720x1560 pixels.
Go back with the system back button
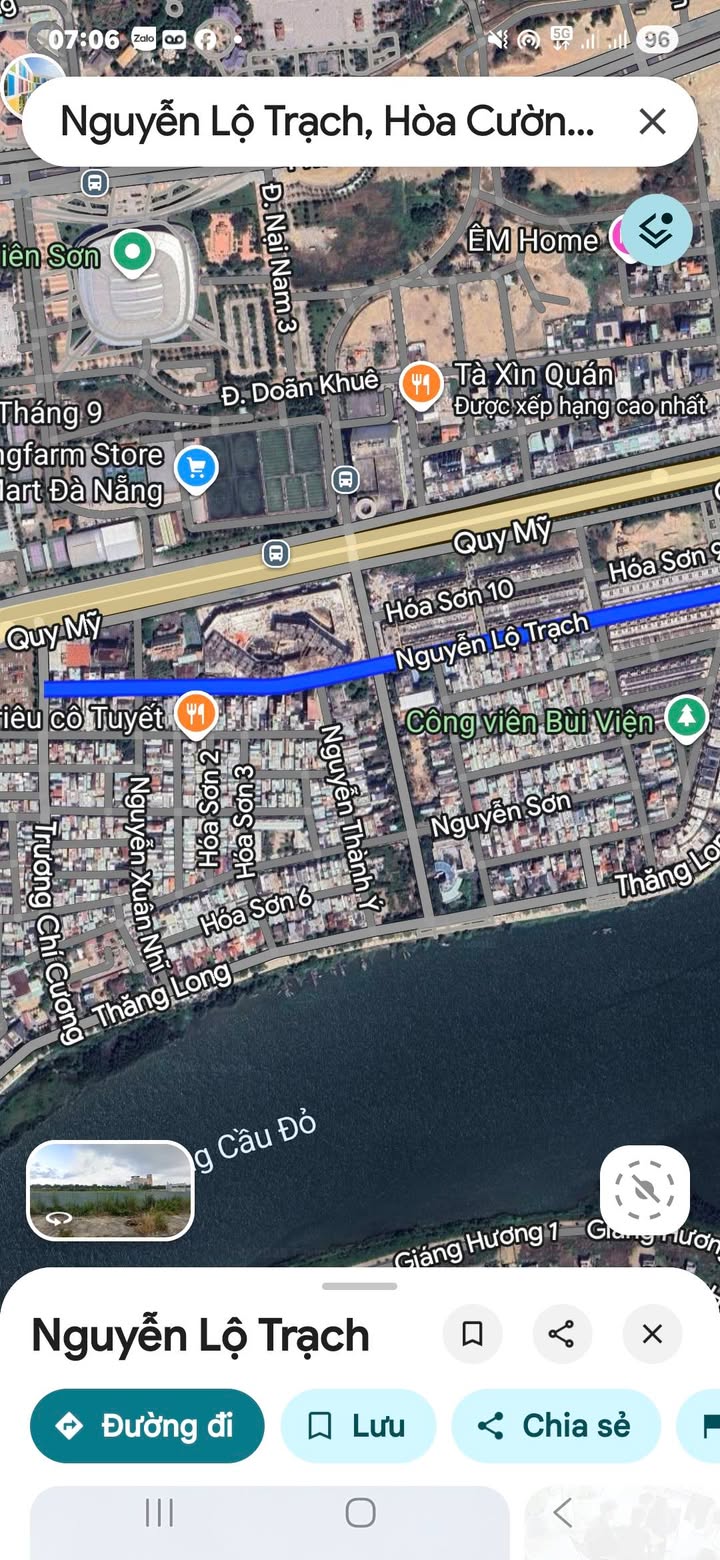click(x=562, y=1512)
